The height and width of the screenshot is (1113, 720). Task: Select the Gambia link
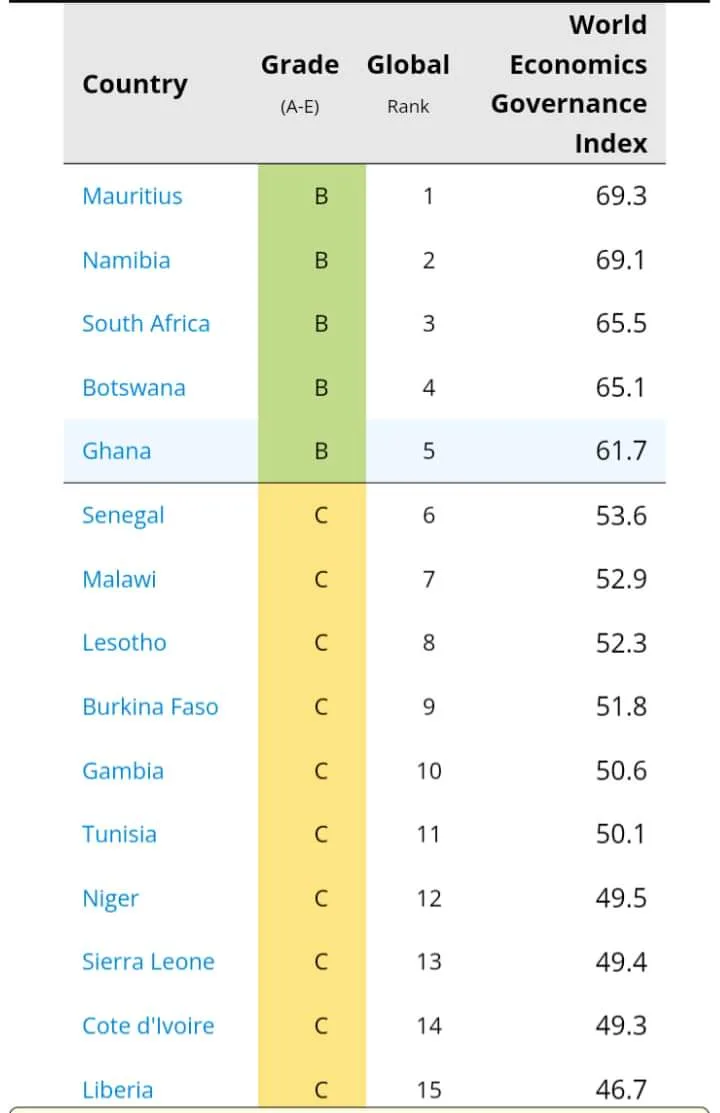[123, 771]
